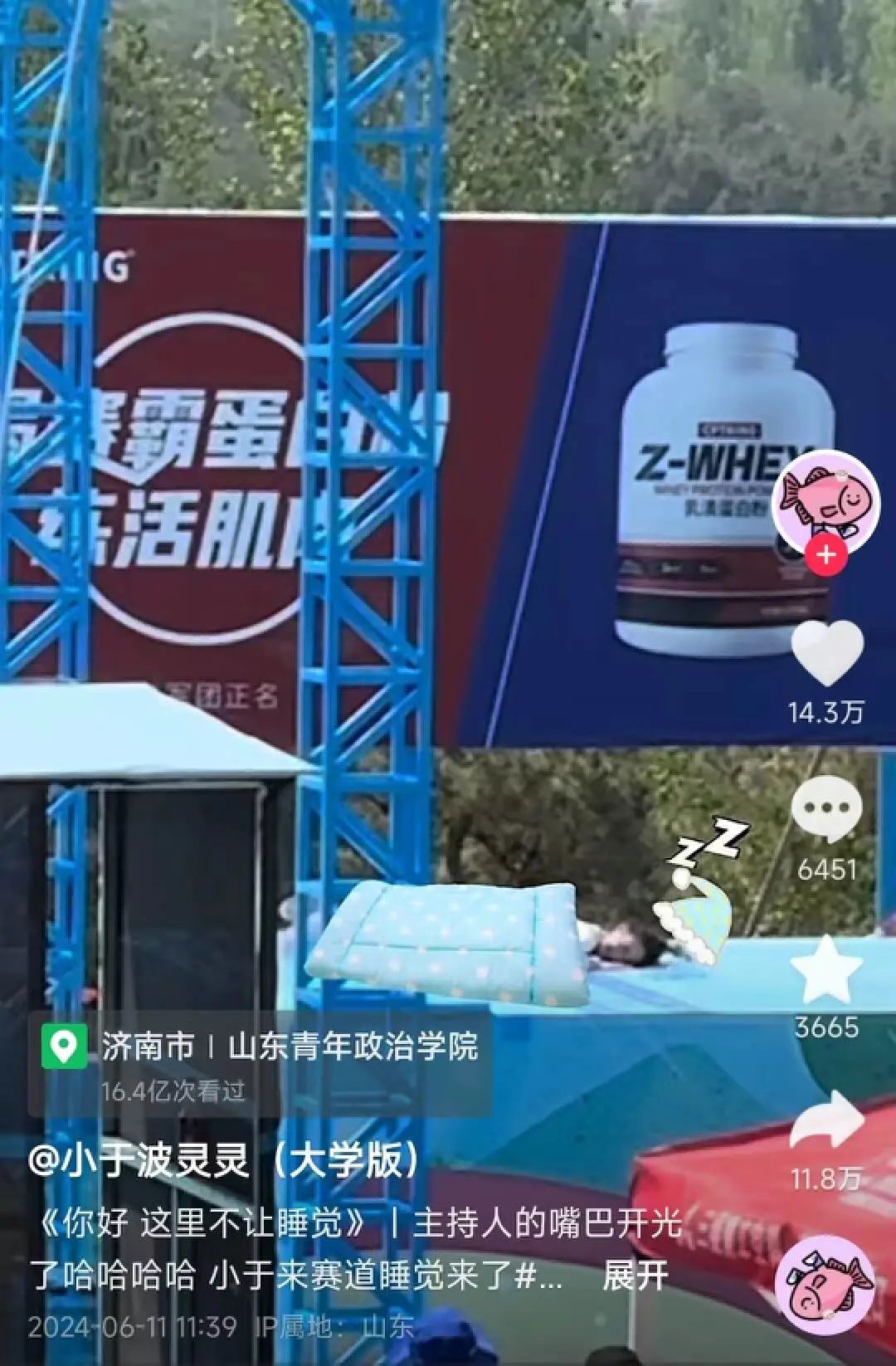Expand caption with 展开
This screenshot has width=896, height=1366.
tap(635, 1276)
